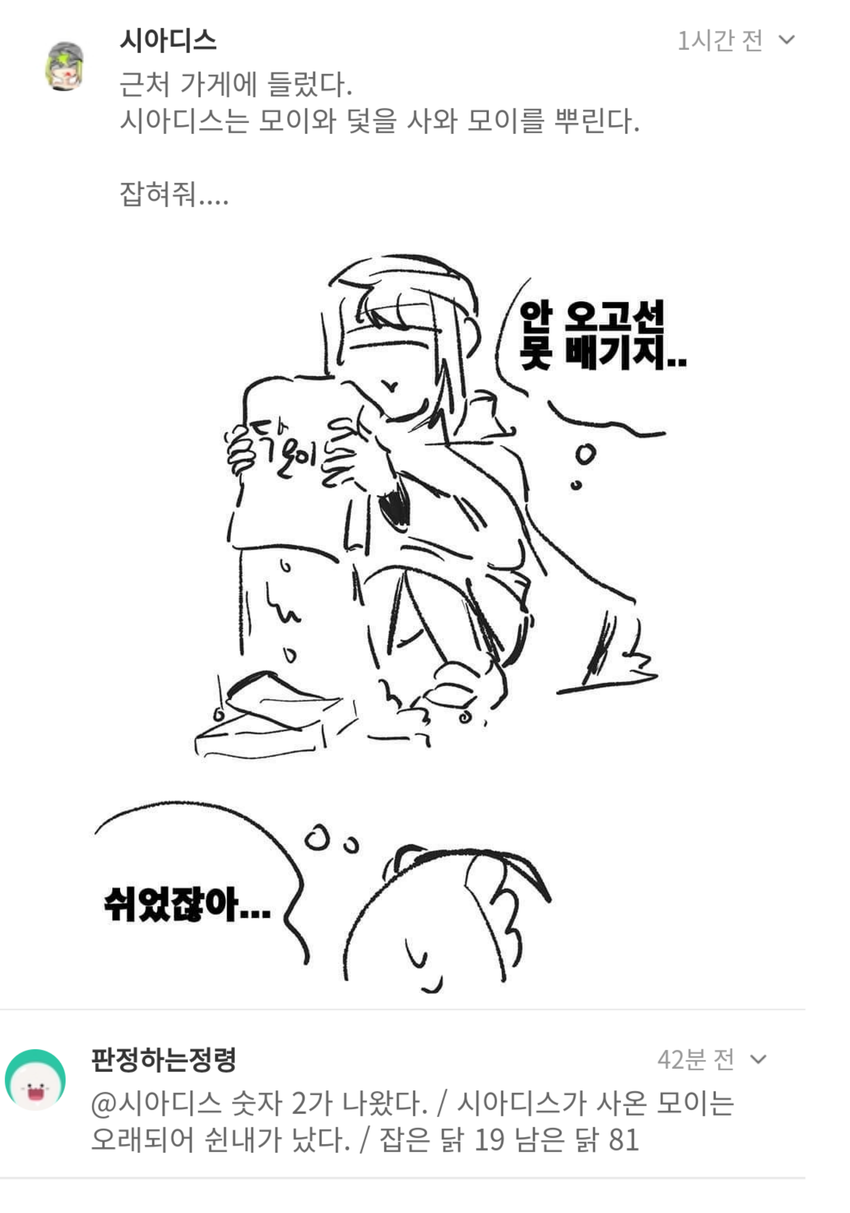Open the username 판정하는정령
850x1213 pixels.
[164, 1059]
